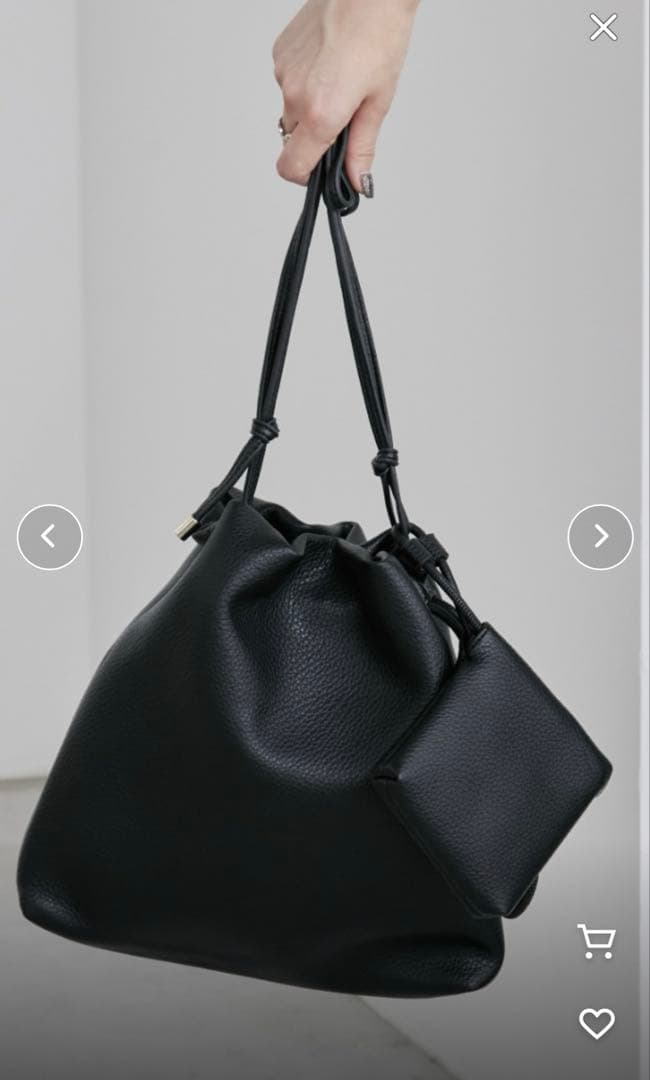Show the next product photo
650x1080 pixels.
pyautogui.click(x=600, y=537)
